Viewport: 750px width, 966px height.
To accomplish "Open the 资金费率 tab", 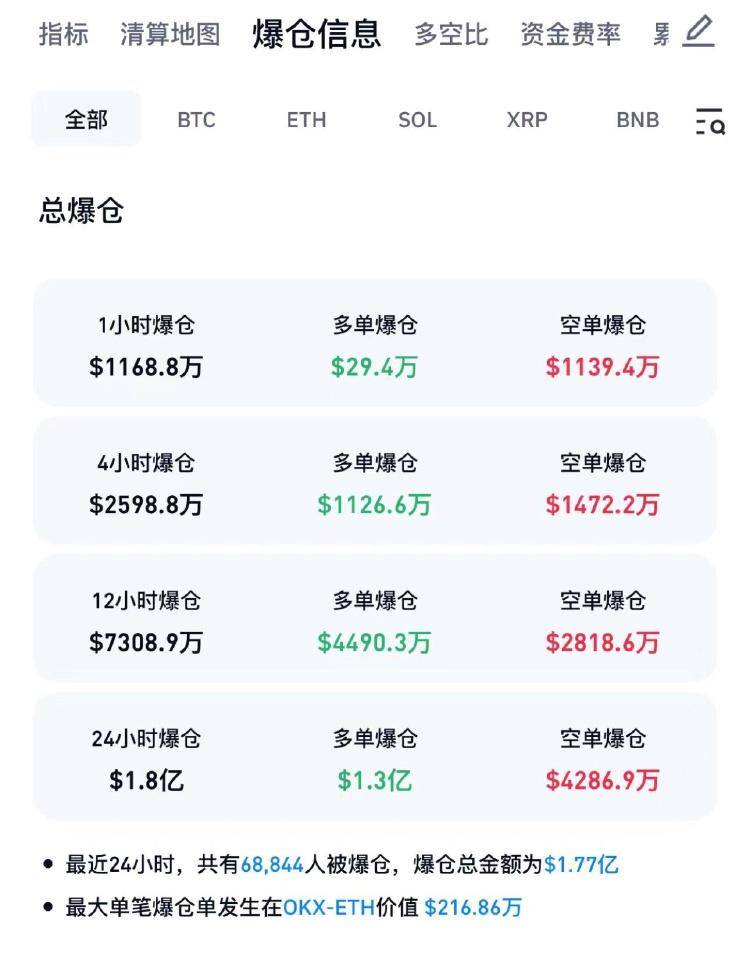I will point(569,34).
